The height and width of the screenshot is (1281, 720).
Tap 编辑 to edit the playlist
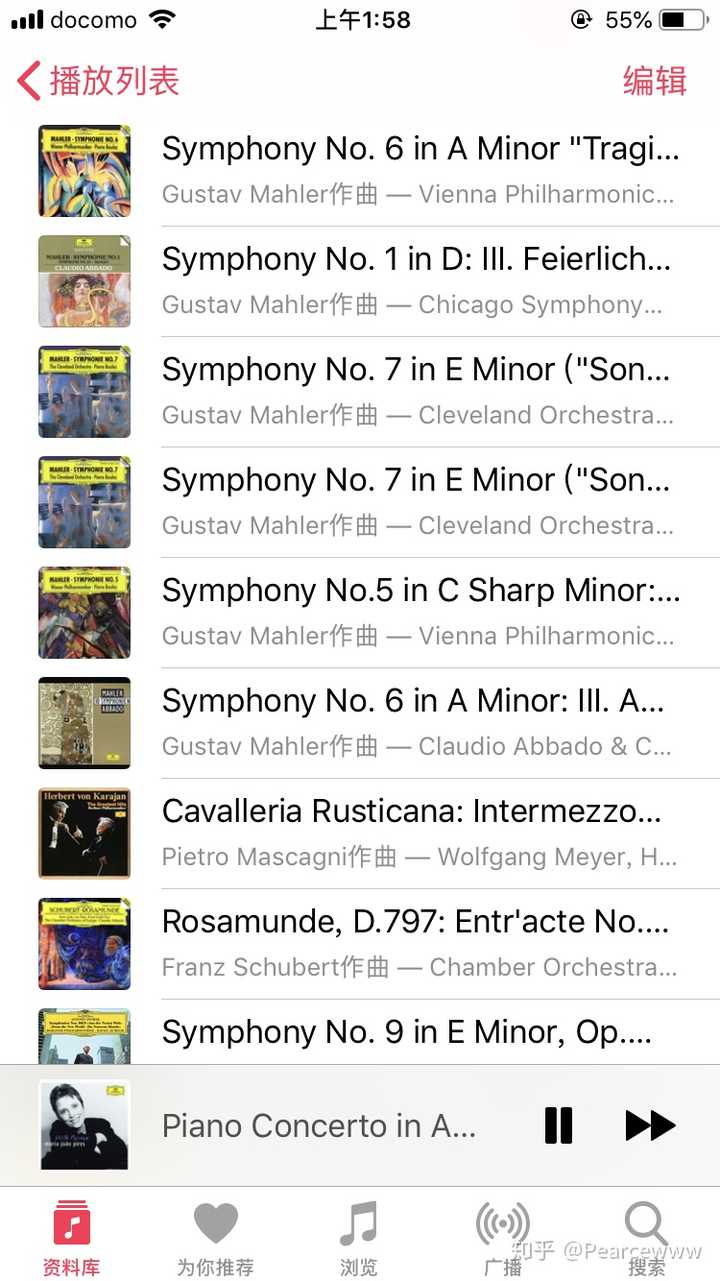654,81
